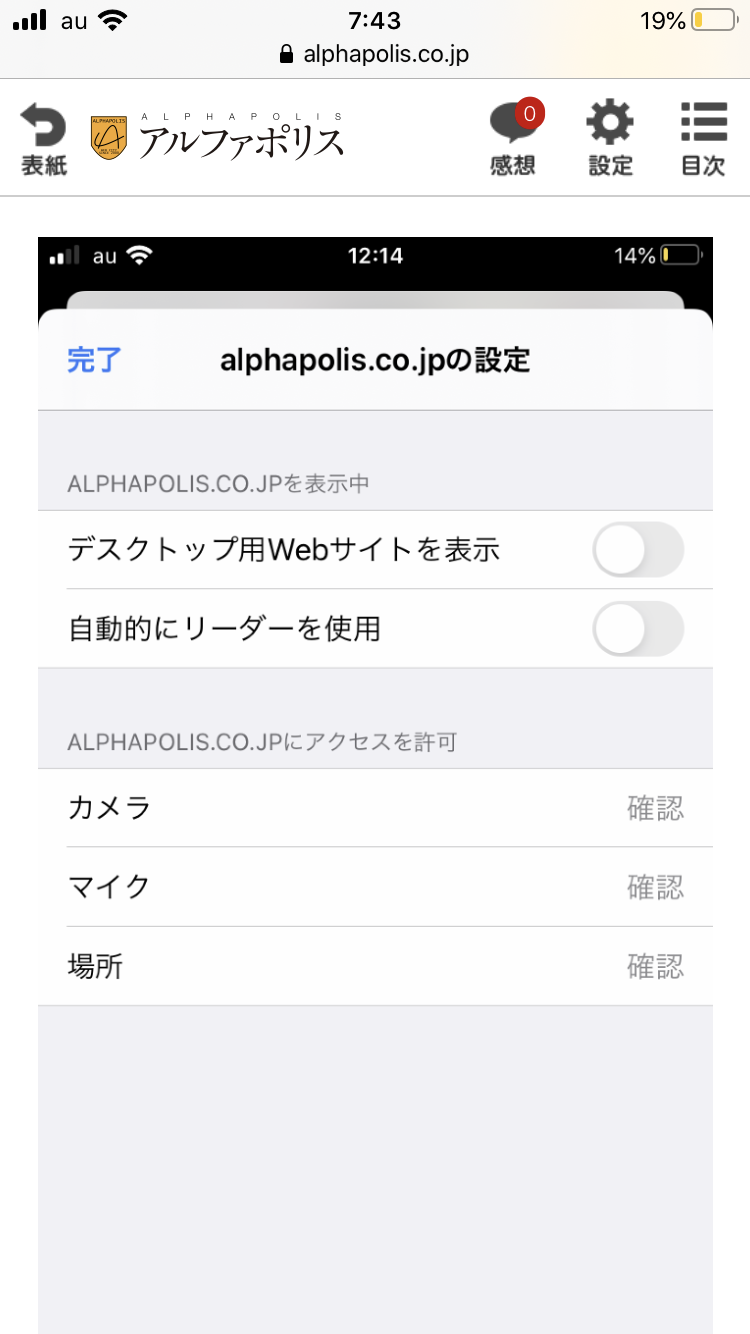This screenshot has width=750, height=1334.
Task: Tap the アルファポリス logo to go home
Action: [x=218, y=138]
